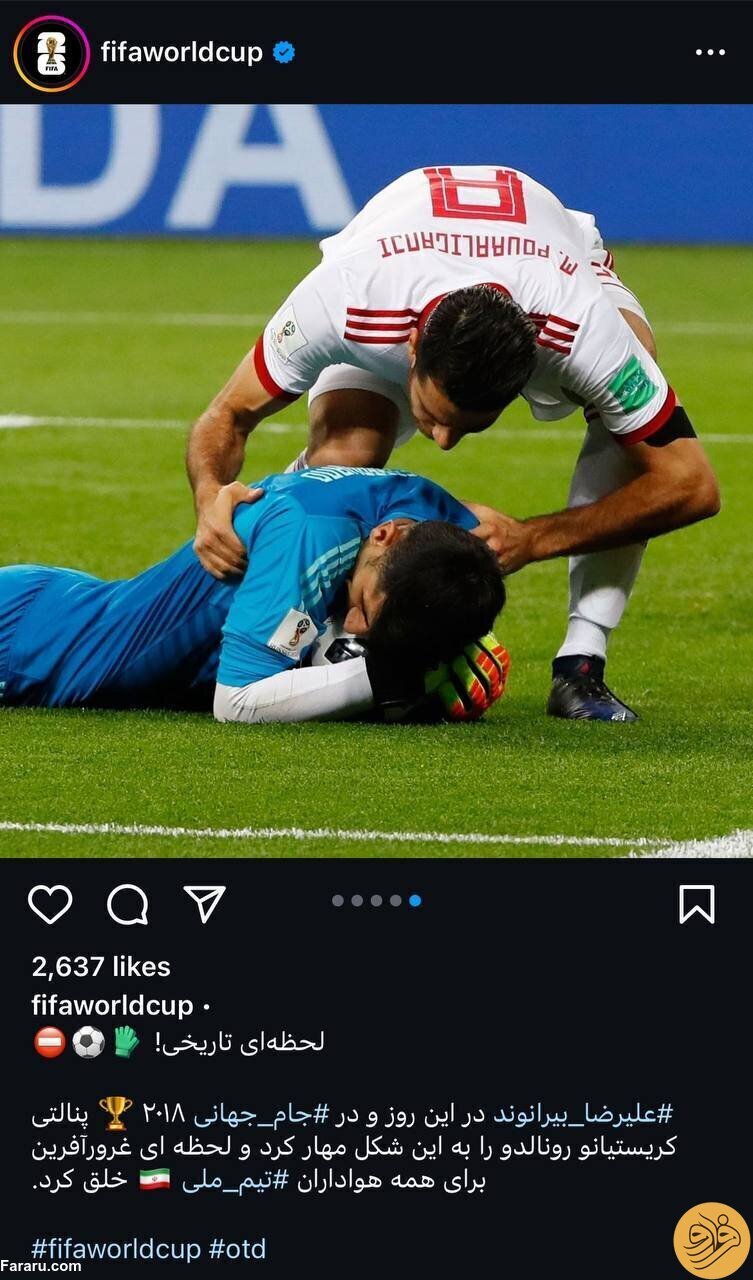Share this post via paper plane
The image size is (753, 1280).
point(205,903)
